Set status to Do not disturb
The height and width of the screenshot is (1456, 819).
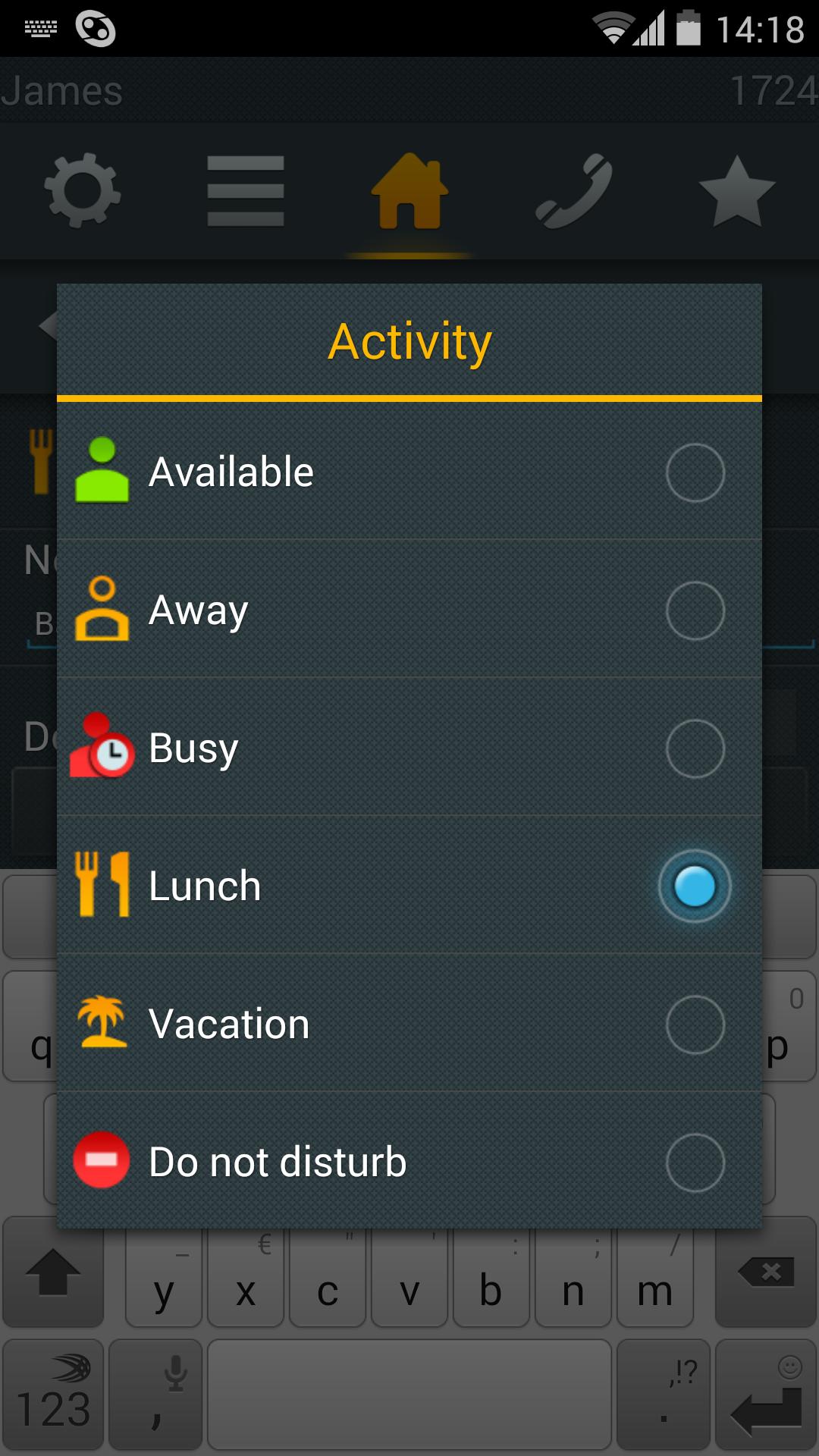[x=409, y=1162]
